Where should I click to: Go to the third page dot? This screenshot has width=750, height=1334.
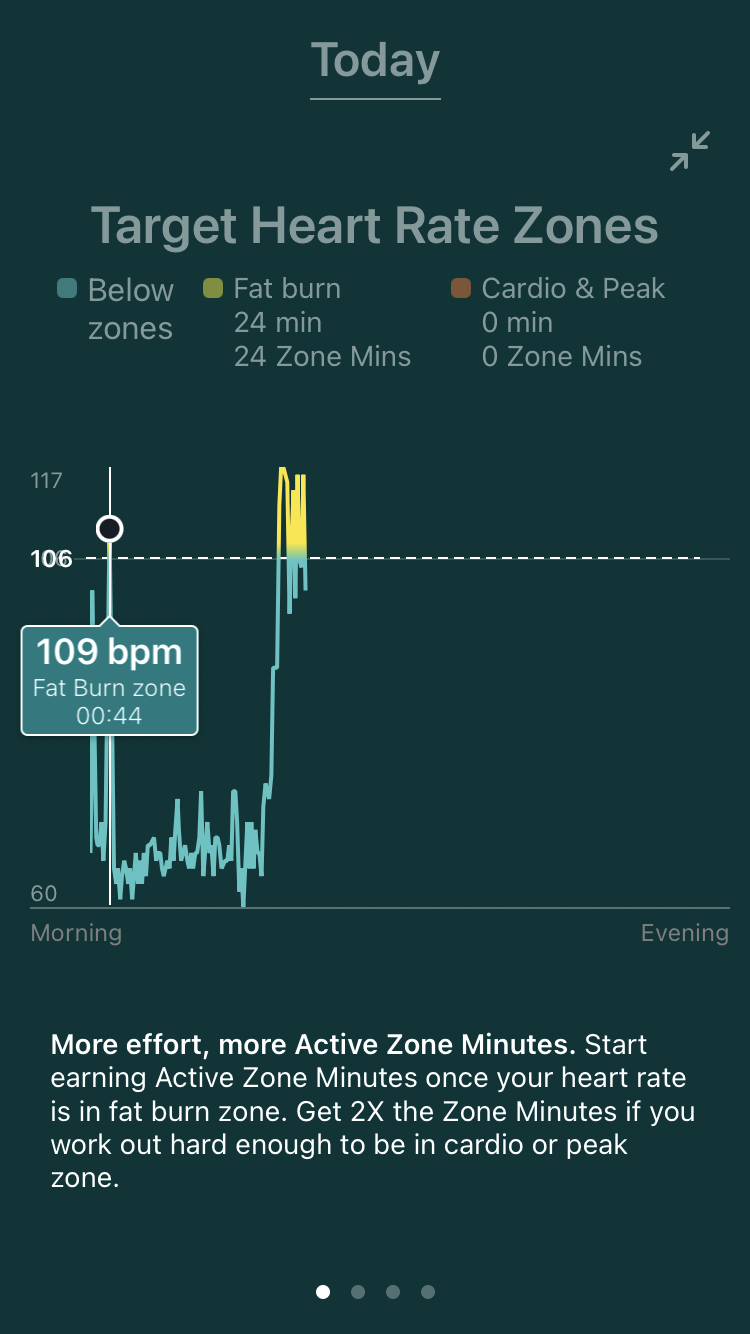click(393, 1292)
